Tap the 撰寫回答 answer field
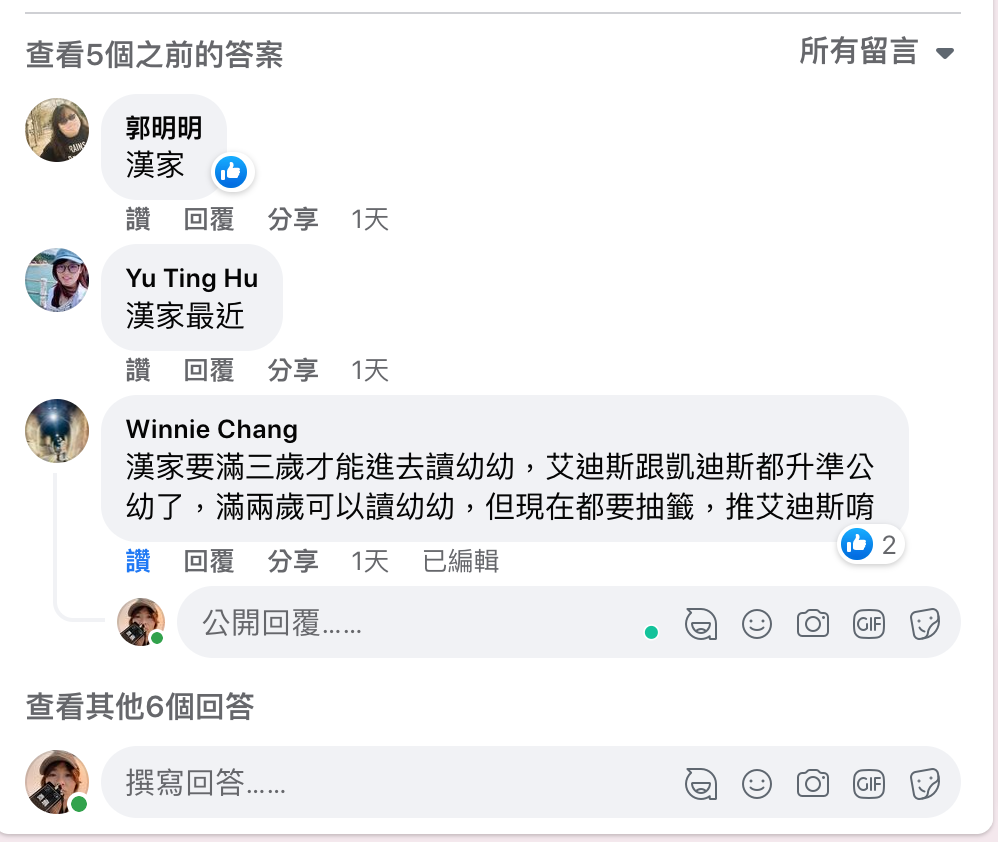This screenshot has height=842, width=998. click(380, 783)
